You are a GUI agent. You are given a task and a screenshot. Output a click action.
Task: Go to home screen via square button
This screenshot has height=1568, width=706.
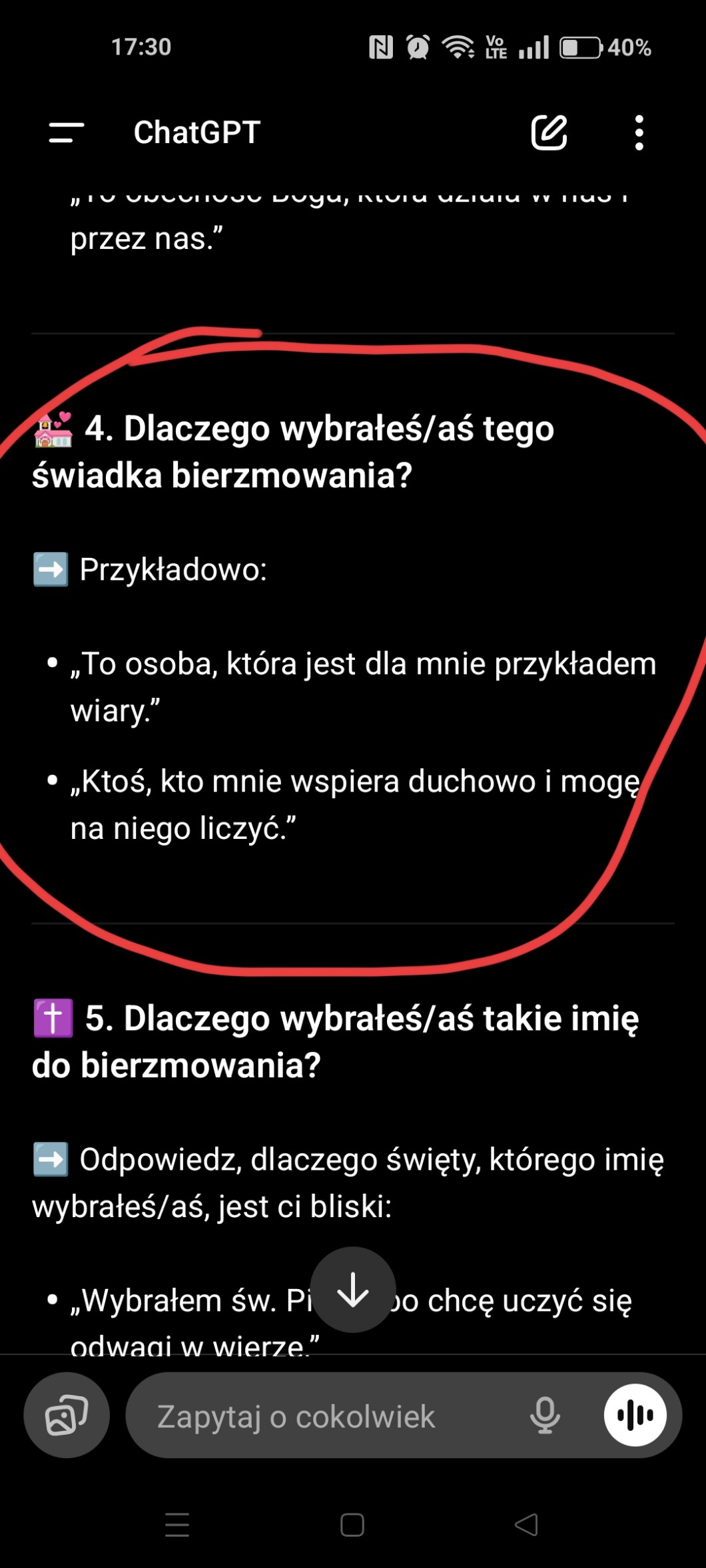point(352,1525)
